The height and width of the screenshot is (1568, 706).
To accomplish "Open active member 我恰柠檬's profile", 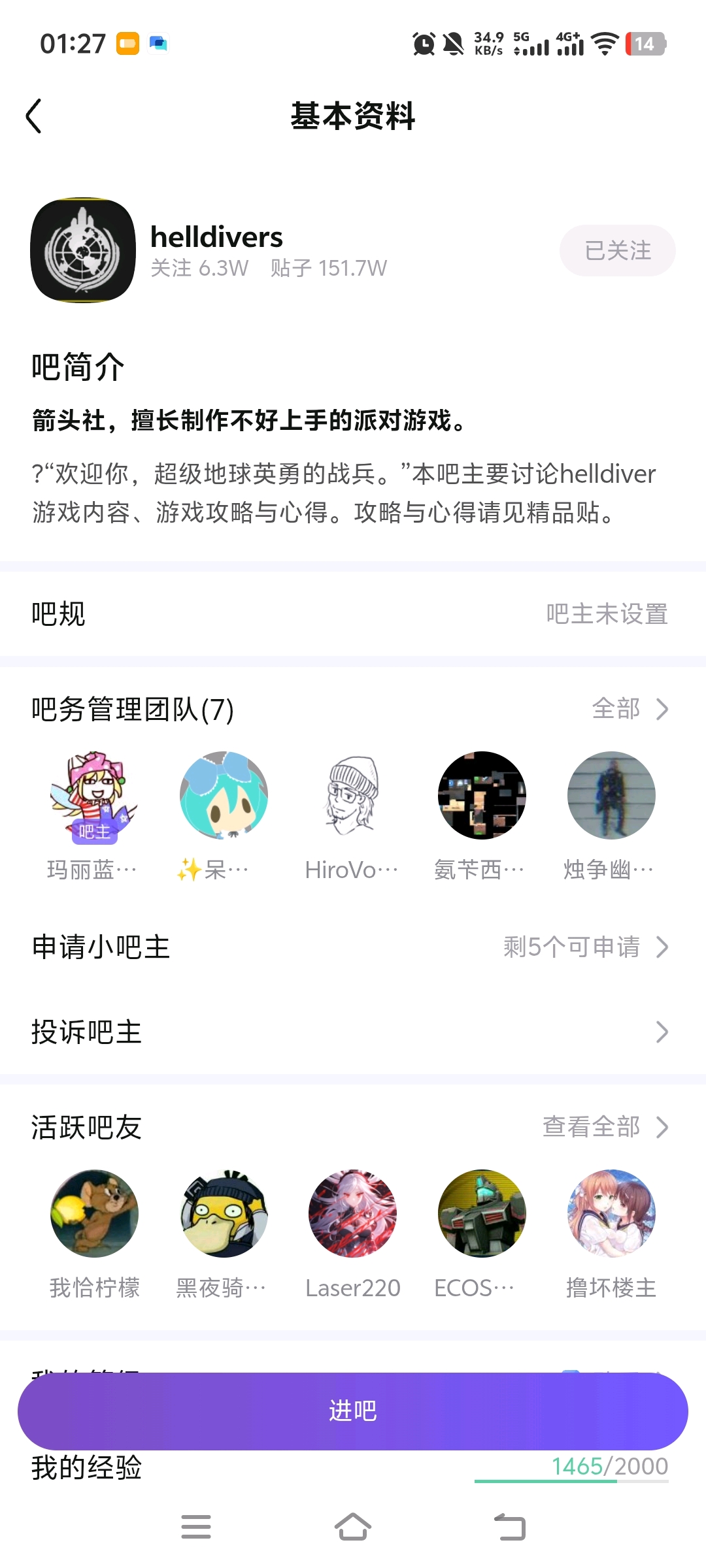I will 94,1214.
